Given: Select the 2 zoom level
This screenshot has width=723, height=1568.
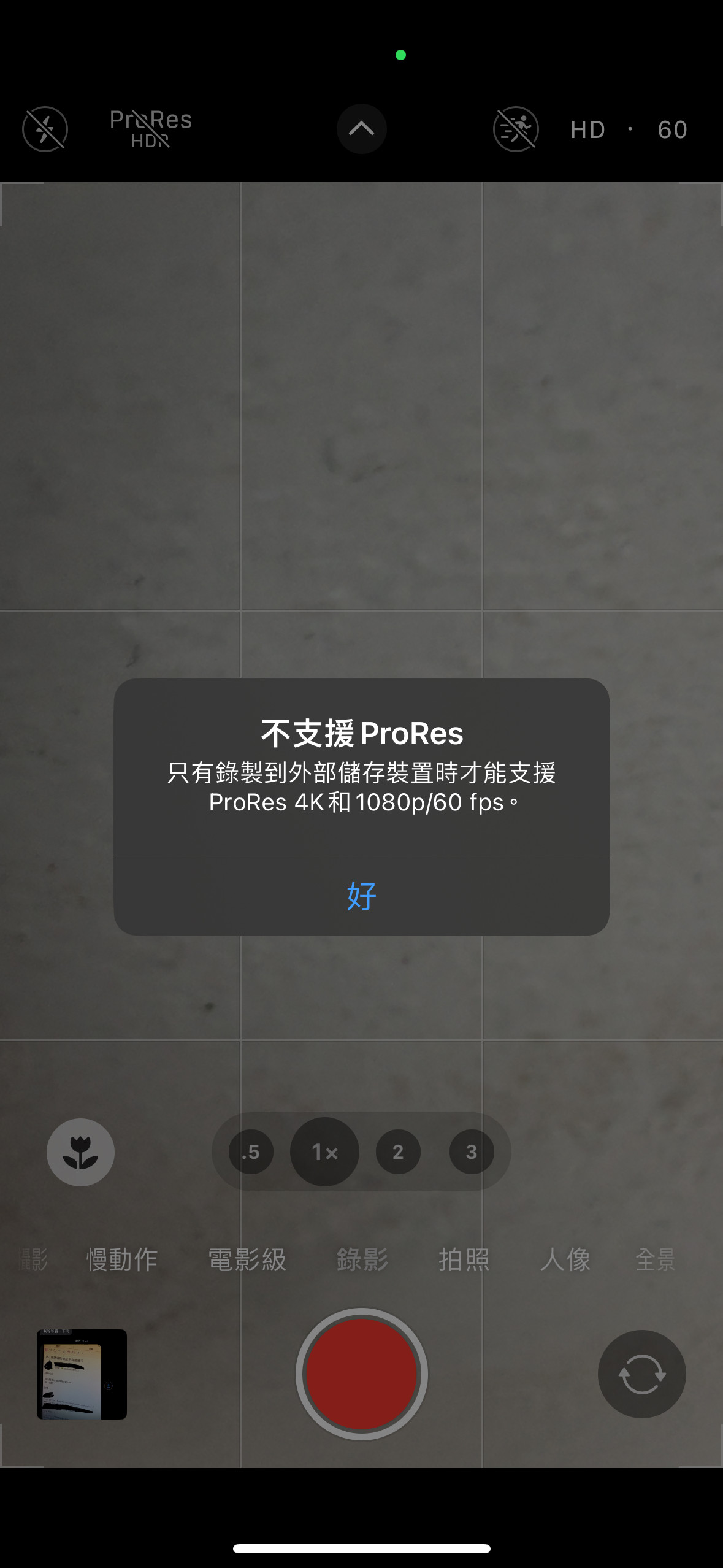Looking at the screenshot, I should (x=398, y=1152).
